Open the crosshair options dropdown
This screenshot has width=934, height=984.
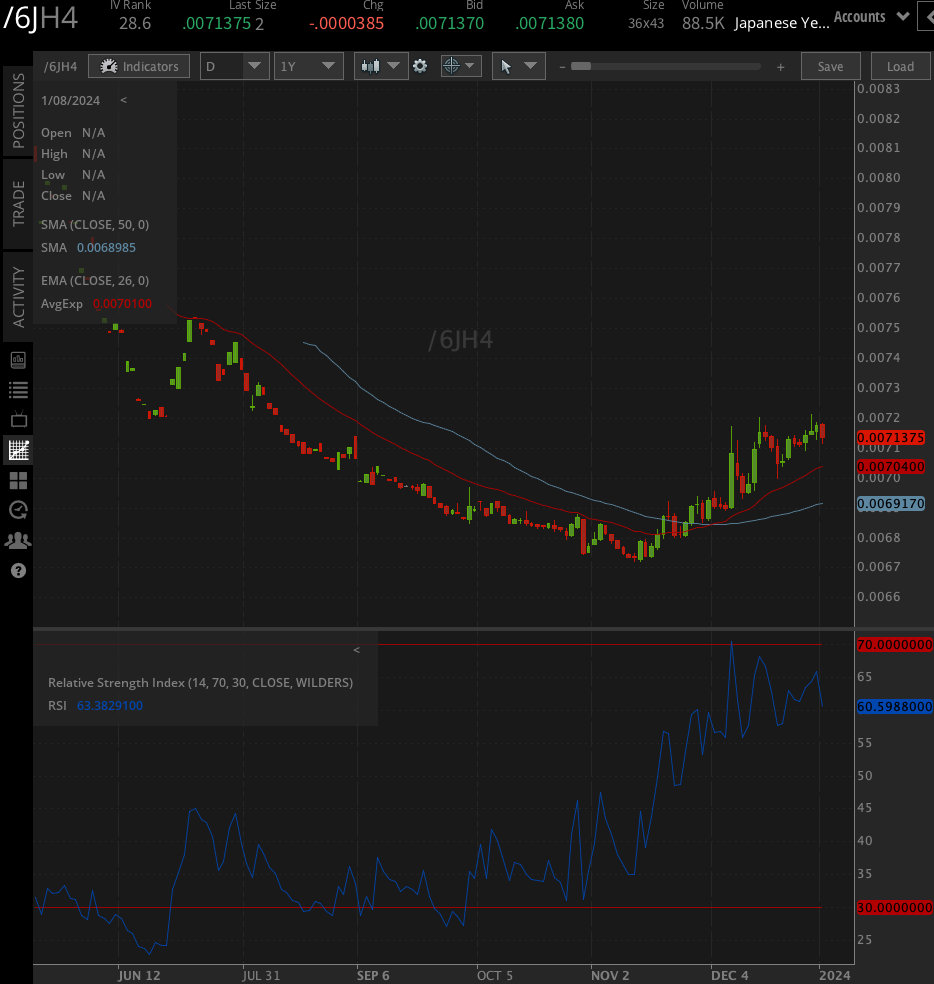coord(459,66)
